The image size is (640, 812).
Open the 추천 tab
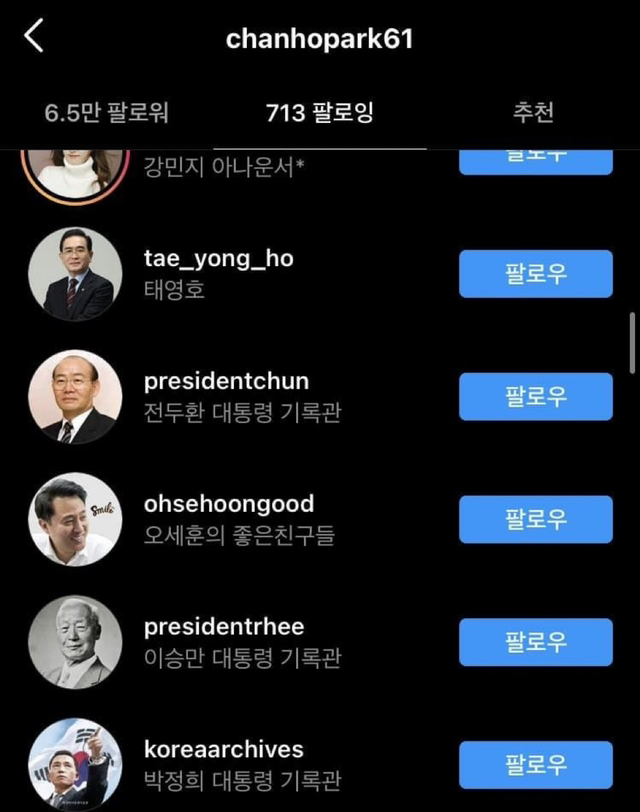[532, 113]
